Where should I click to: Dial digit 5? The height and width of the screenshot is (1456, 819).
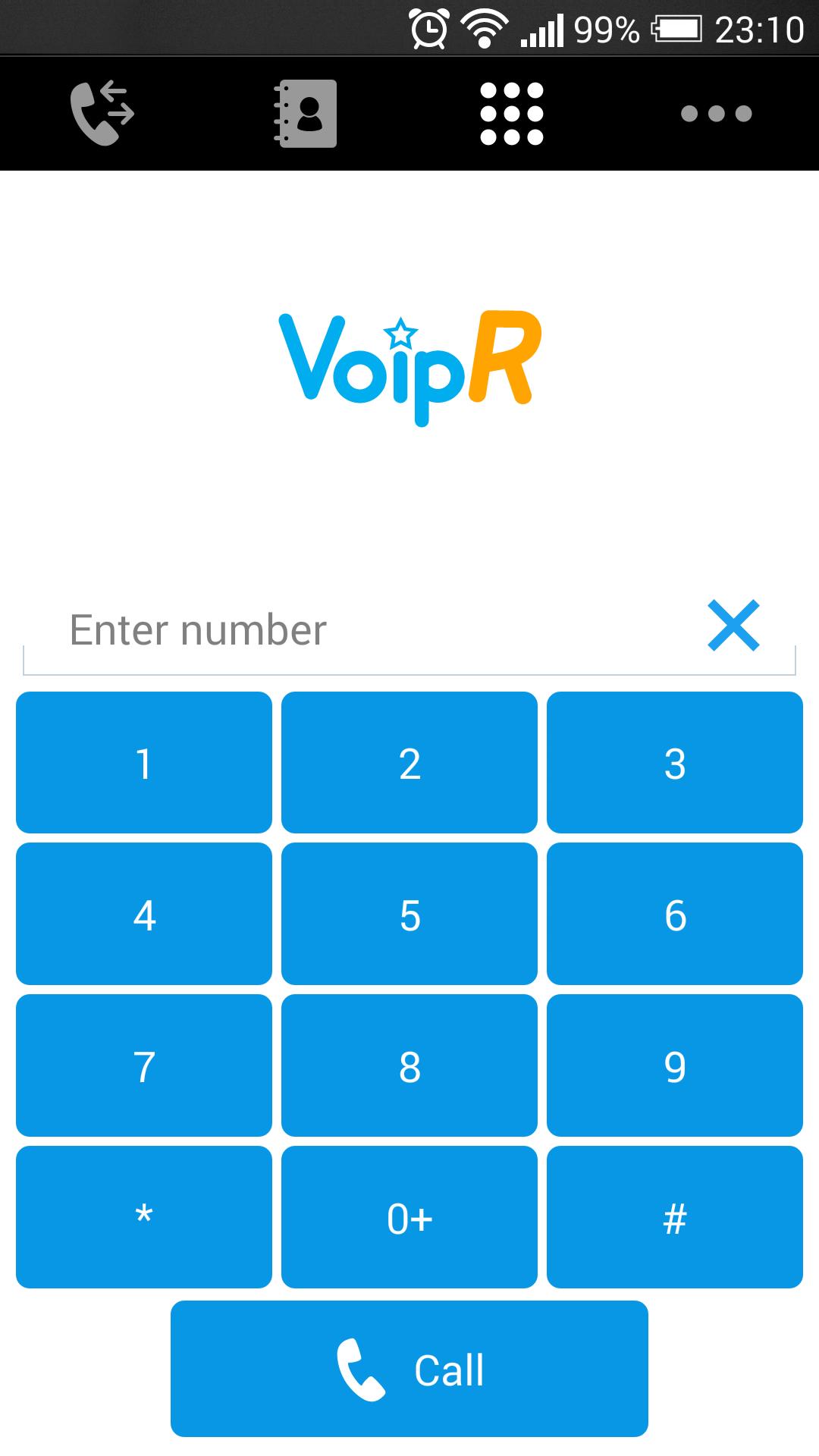409,914
